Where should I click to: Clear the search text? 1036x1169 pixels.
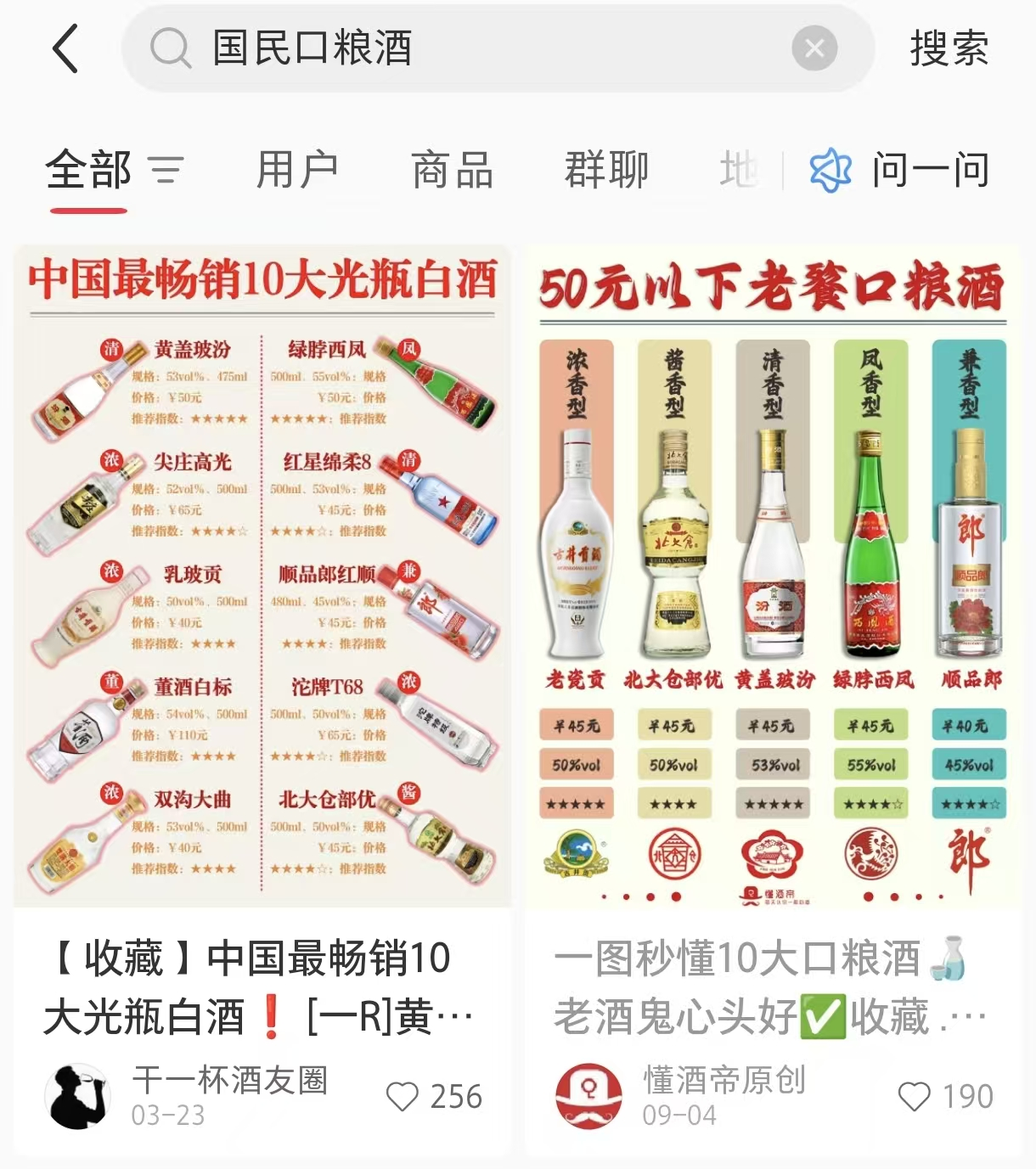point(814,48)
